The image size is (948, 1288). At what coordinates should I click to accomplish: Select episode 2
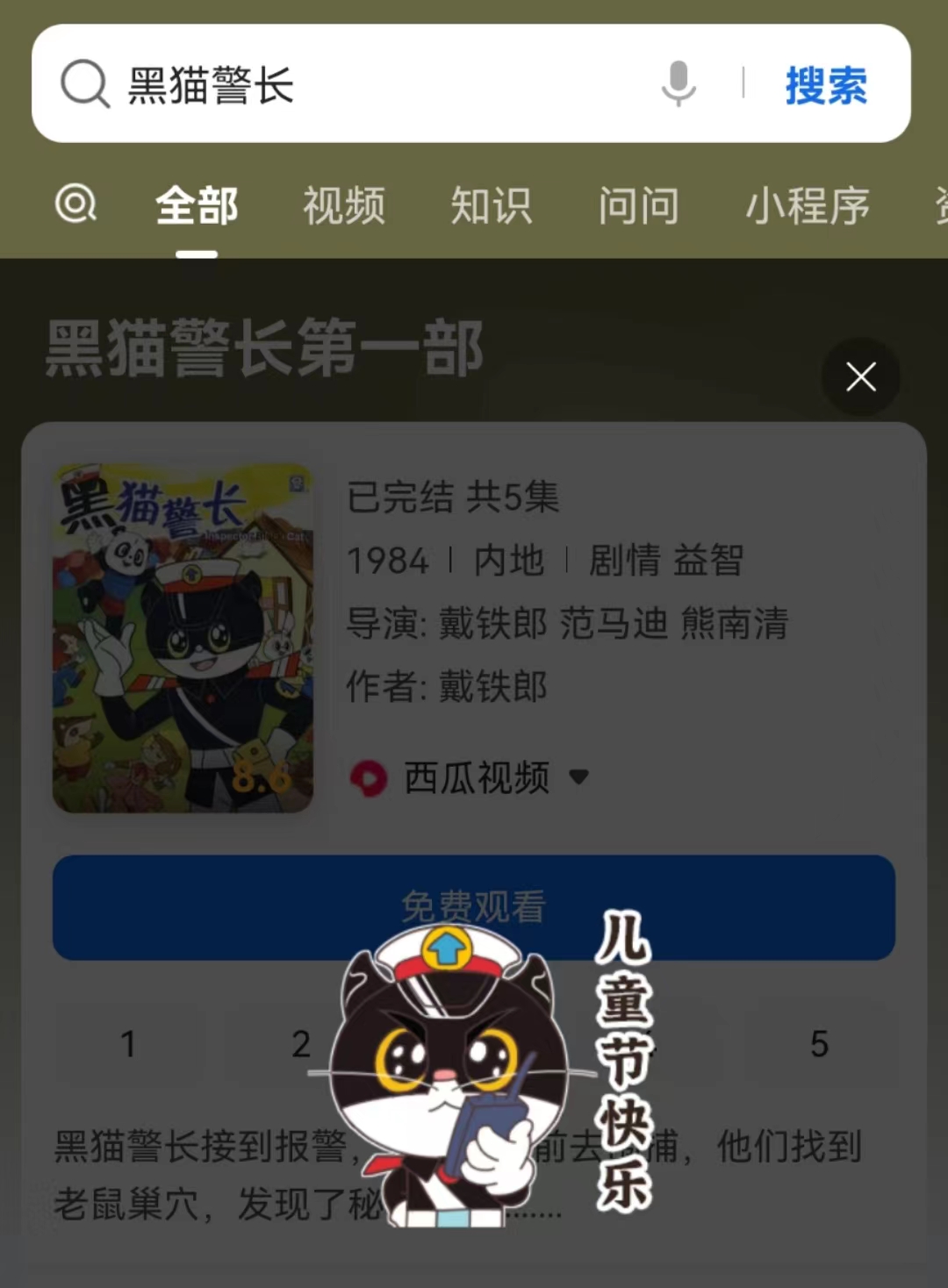pyautogui.click(x=300, y=1043)
